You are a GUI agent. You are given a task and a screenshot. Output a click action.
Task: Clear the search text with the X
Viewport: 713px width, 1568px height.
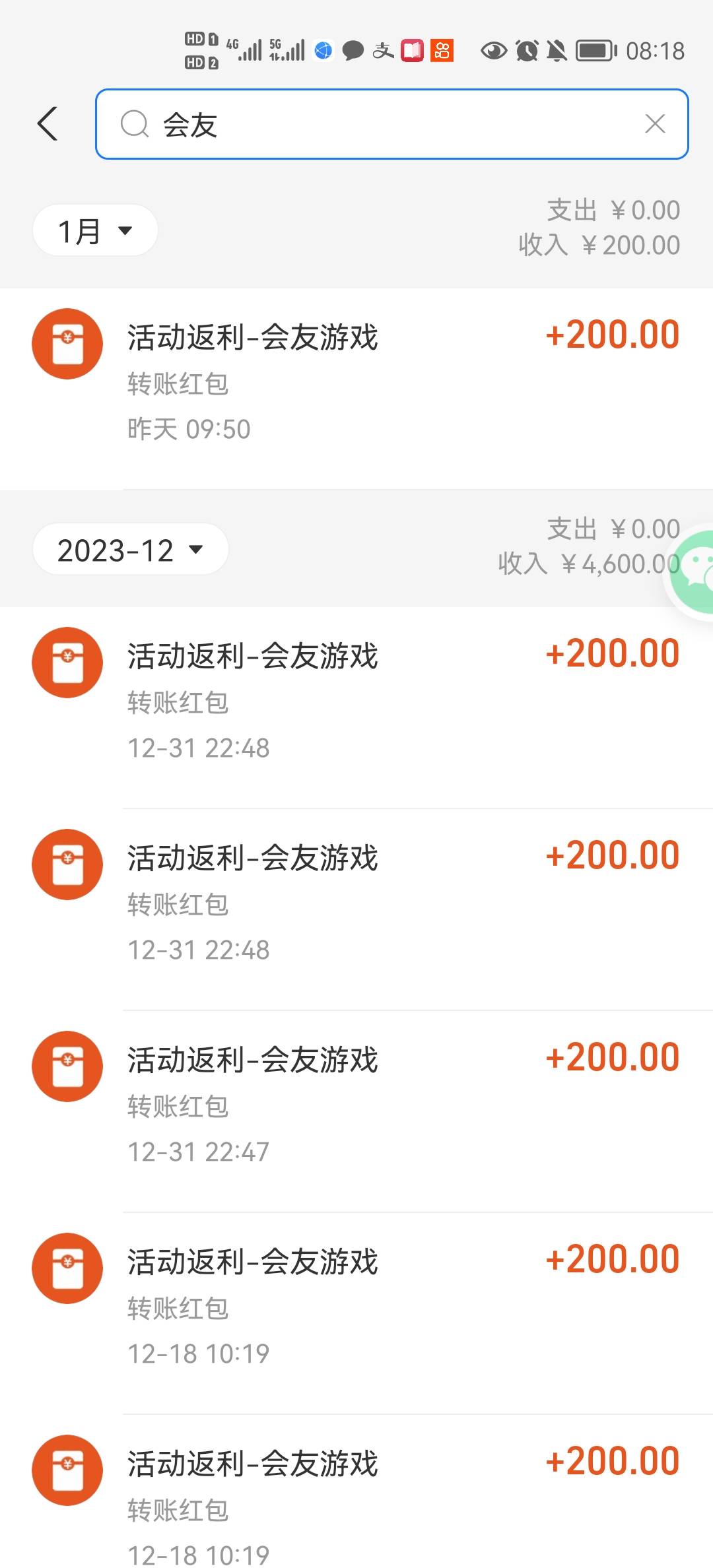pos(654,123)
